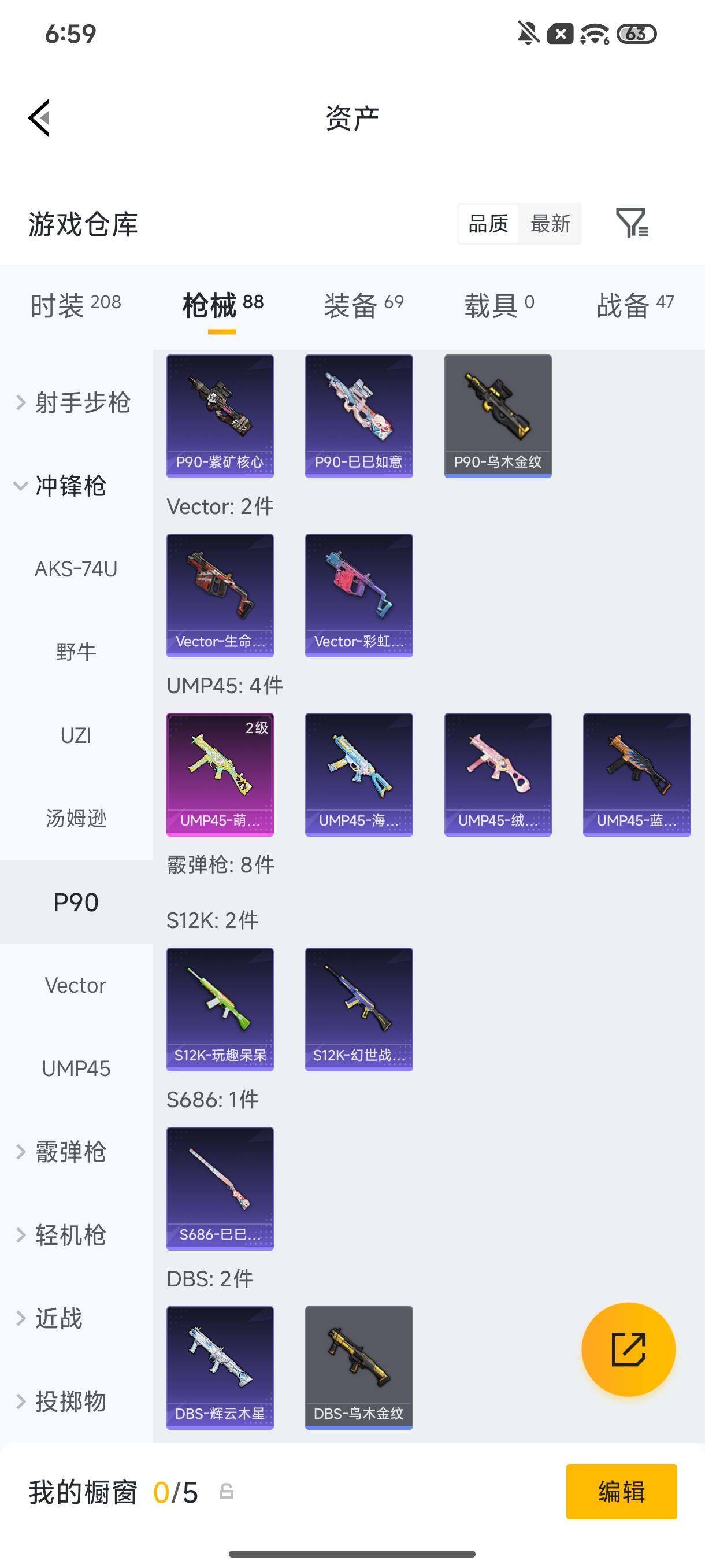Jump to 汤姆逊 in the sidebar

click(76, 819)
